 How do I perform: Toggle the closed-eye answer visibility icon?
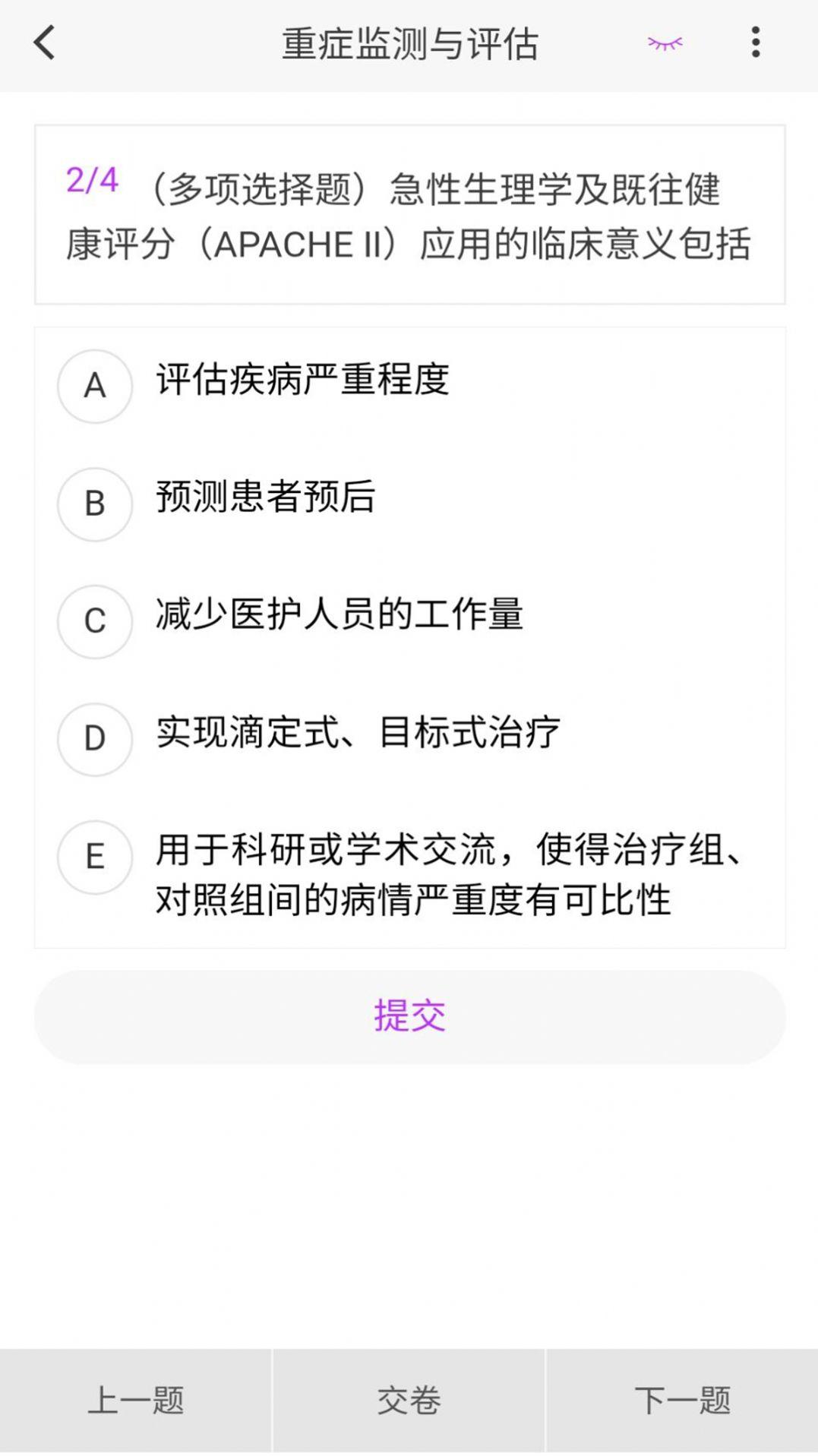click(x=665, y=43)
